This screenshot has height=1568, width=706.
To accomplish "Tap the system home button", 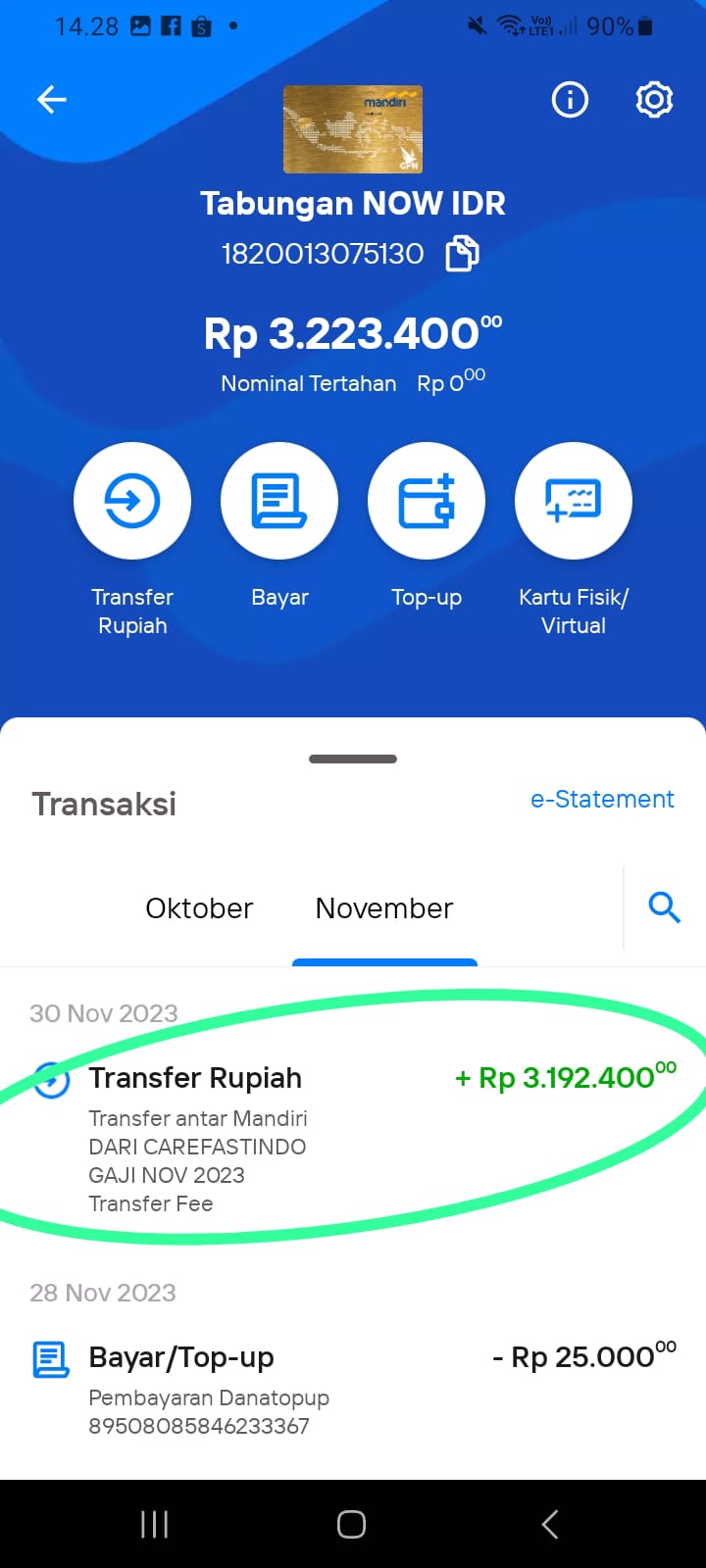I will click(352, 1524).
